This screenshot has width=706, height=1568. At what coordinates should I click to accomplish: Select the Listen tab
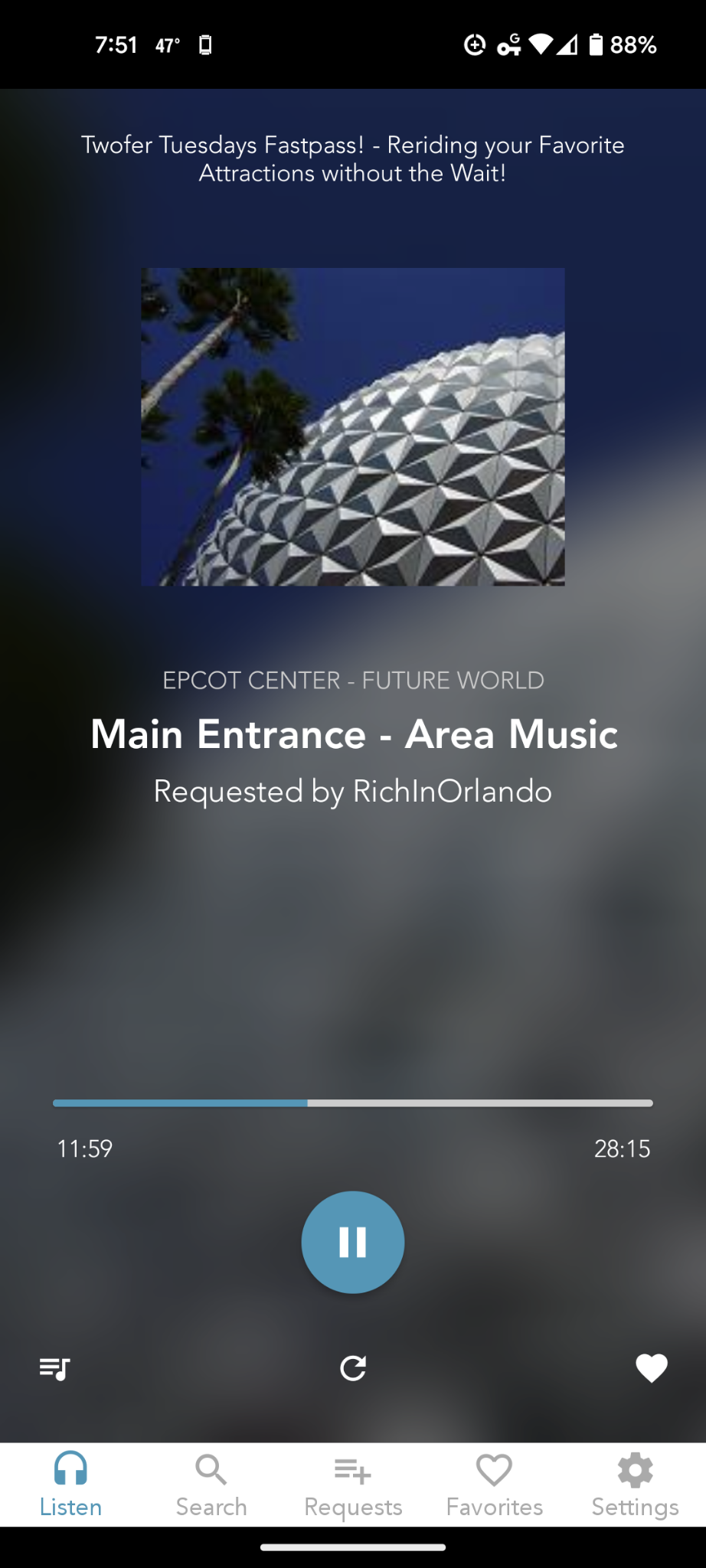pos(70,1485)
